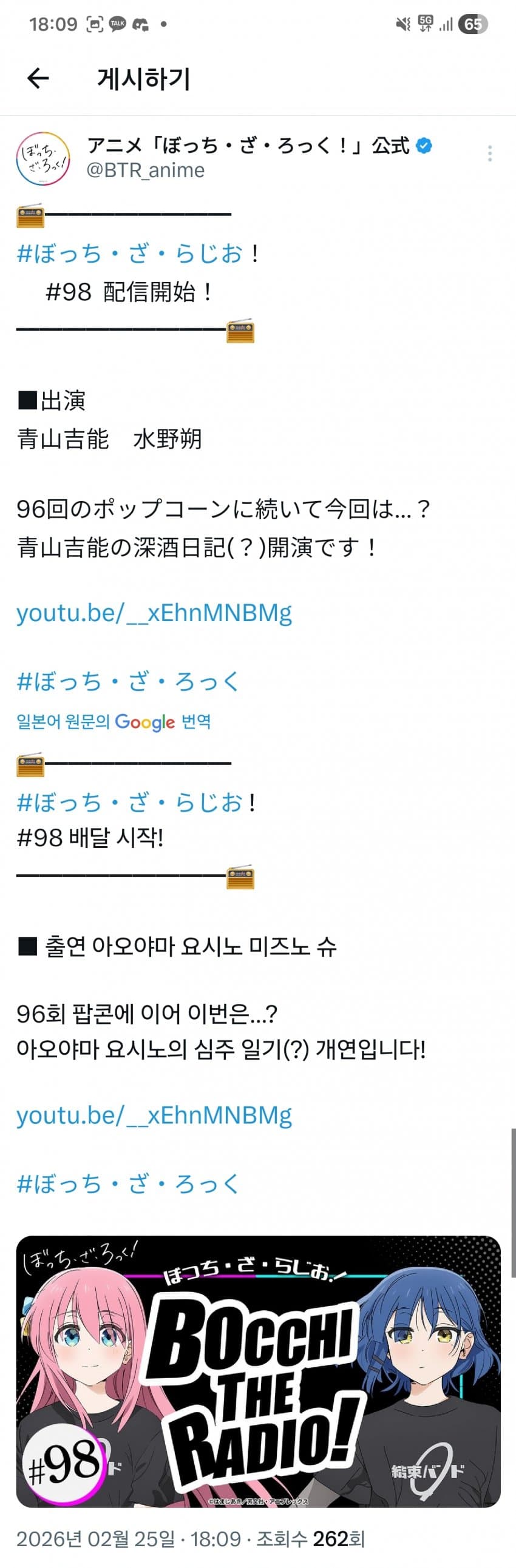Tap #ぼっち・ざ・ろっく hashtag above the Google 번역 label
516x1568 pixels.
pos(128,681)
